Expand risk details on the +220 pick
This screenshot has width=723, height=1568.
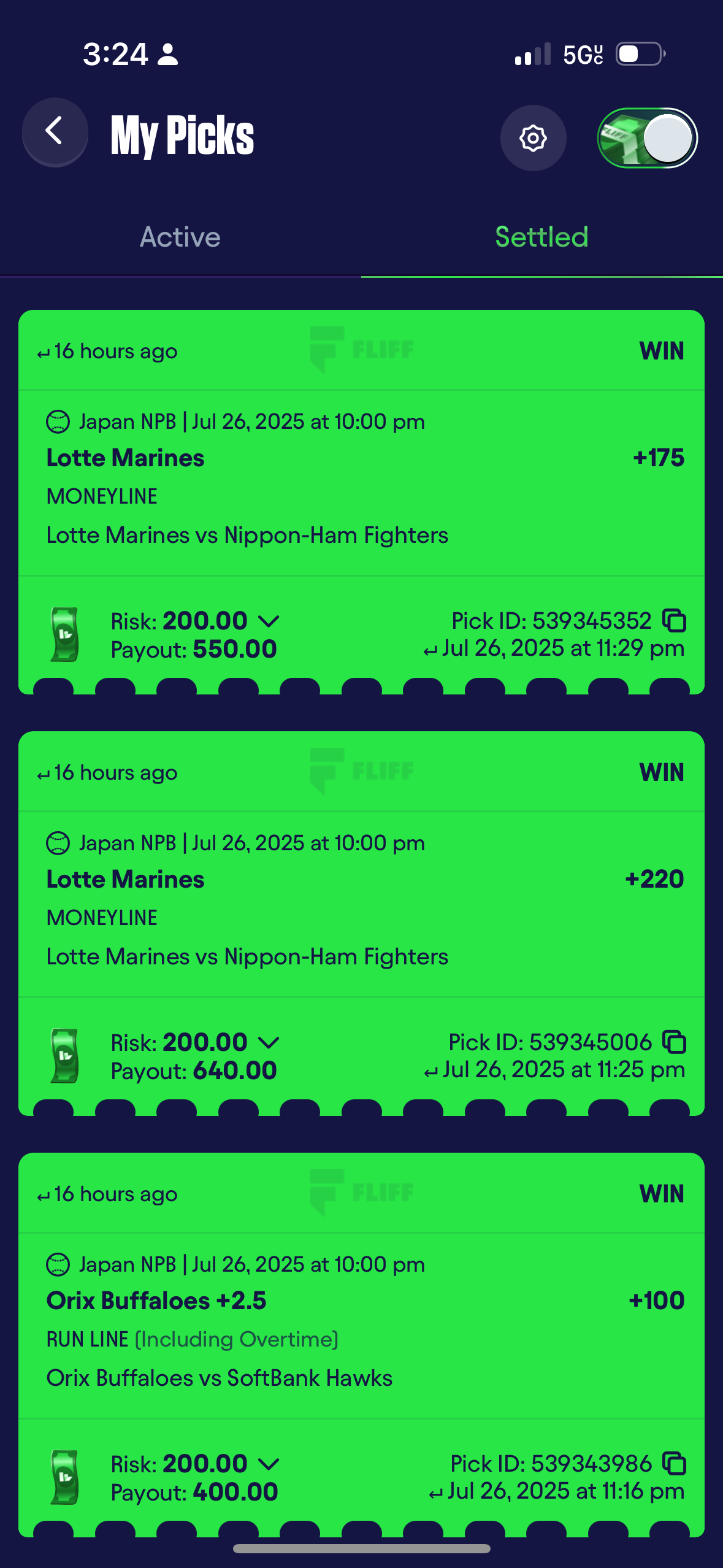269,1043
